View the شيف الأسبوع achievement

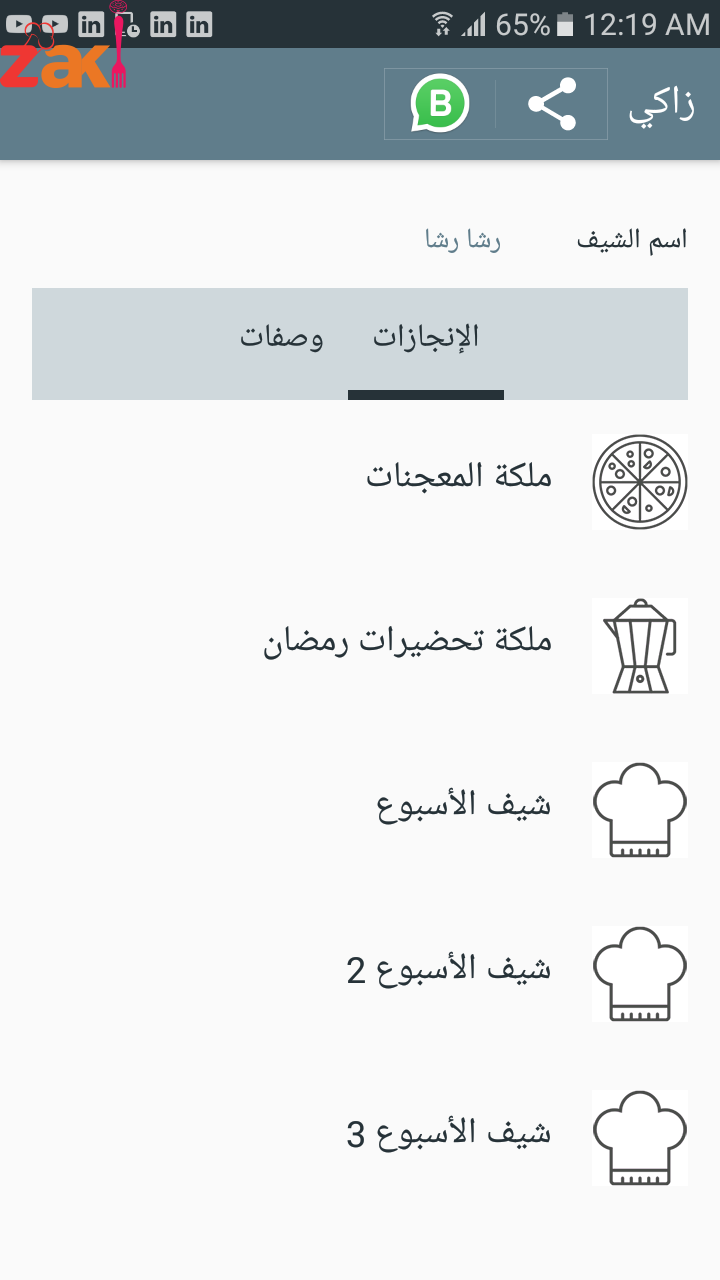[464, 806]
